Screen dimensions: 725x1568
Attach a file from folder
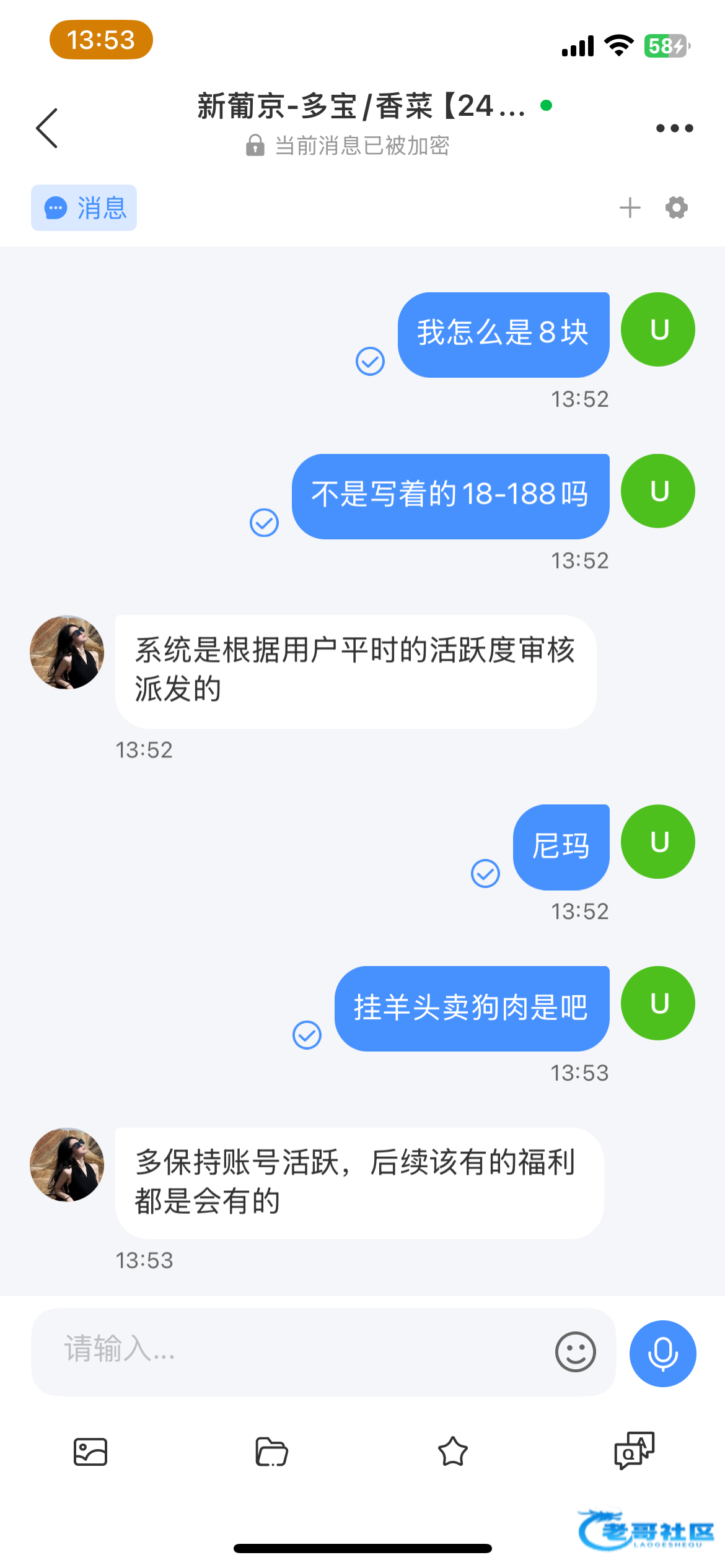coord(271,1452)
